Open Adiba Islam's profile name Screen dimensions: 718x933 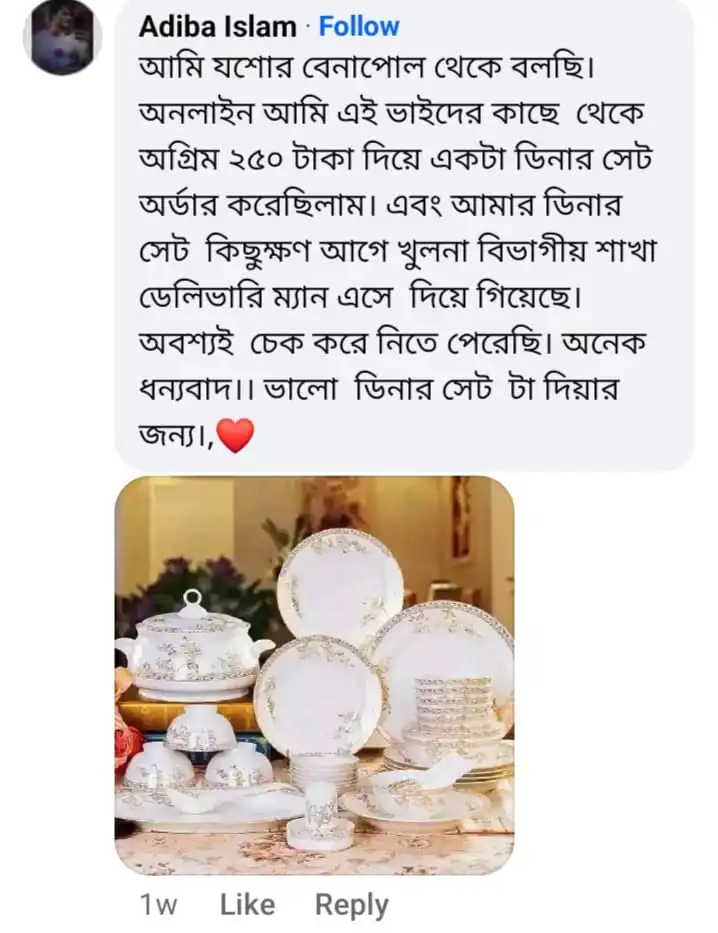coord(217,27)
